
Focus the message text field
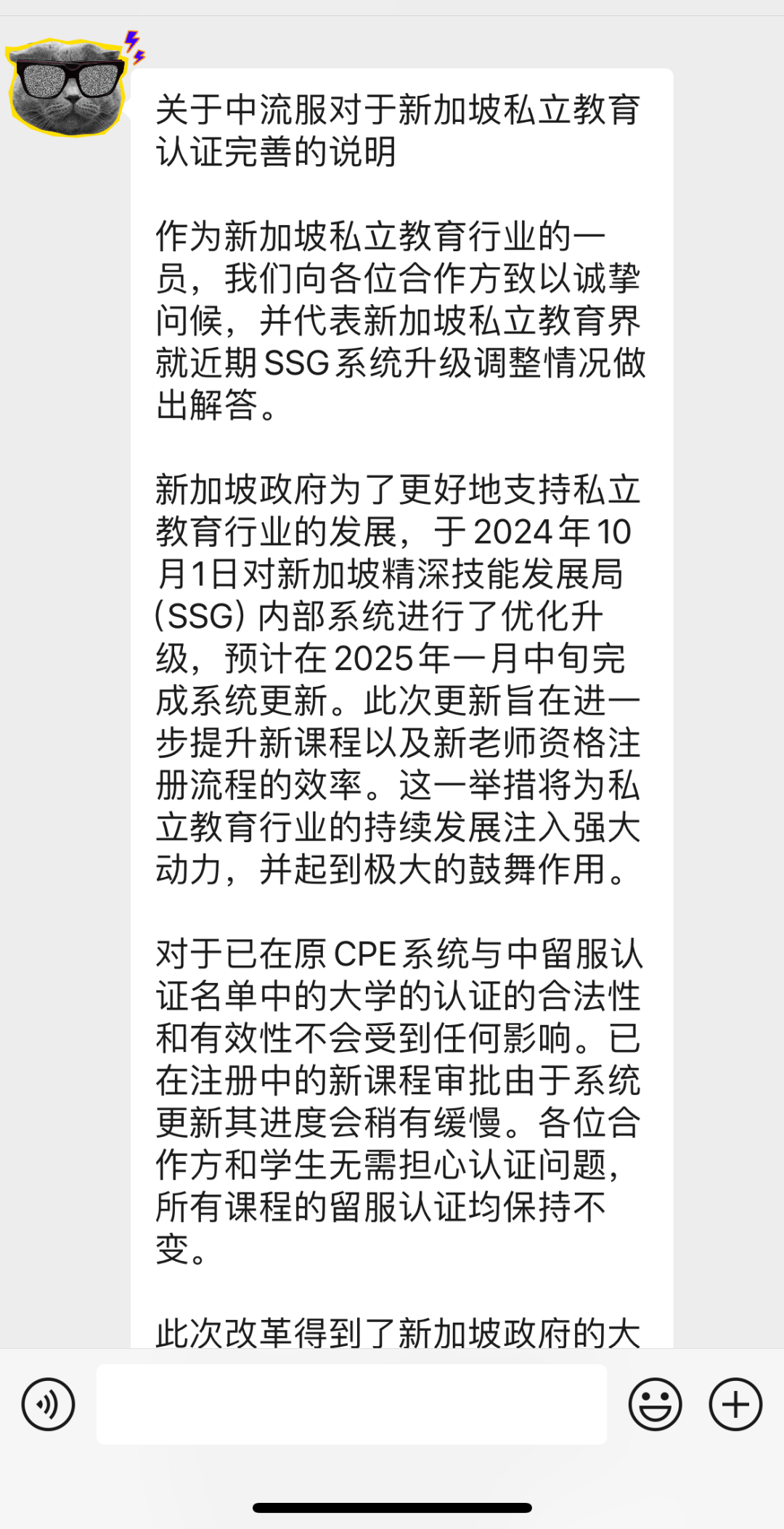point(351,1404)
